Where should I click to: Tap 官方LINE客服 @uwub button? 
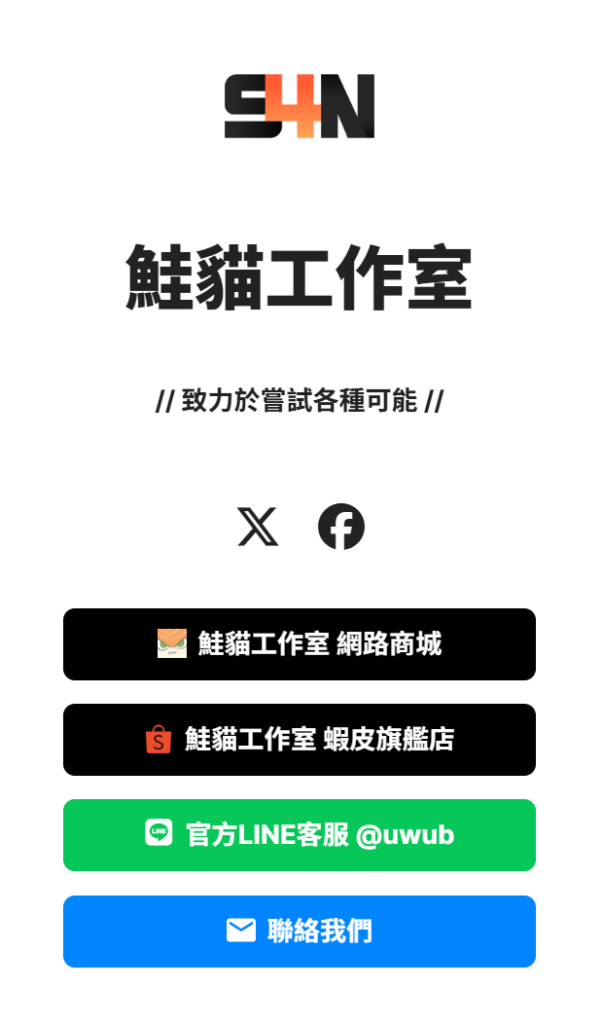tap(299, 835)
